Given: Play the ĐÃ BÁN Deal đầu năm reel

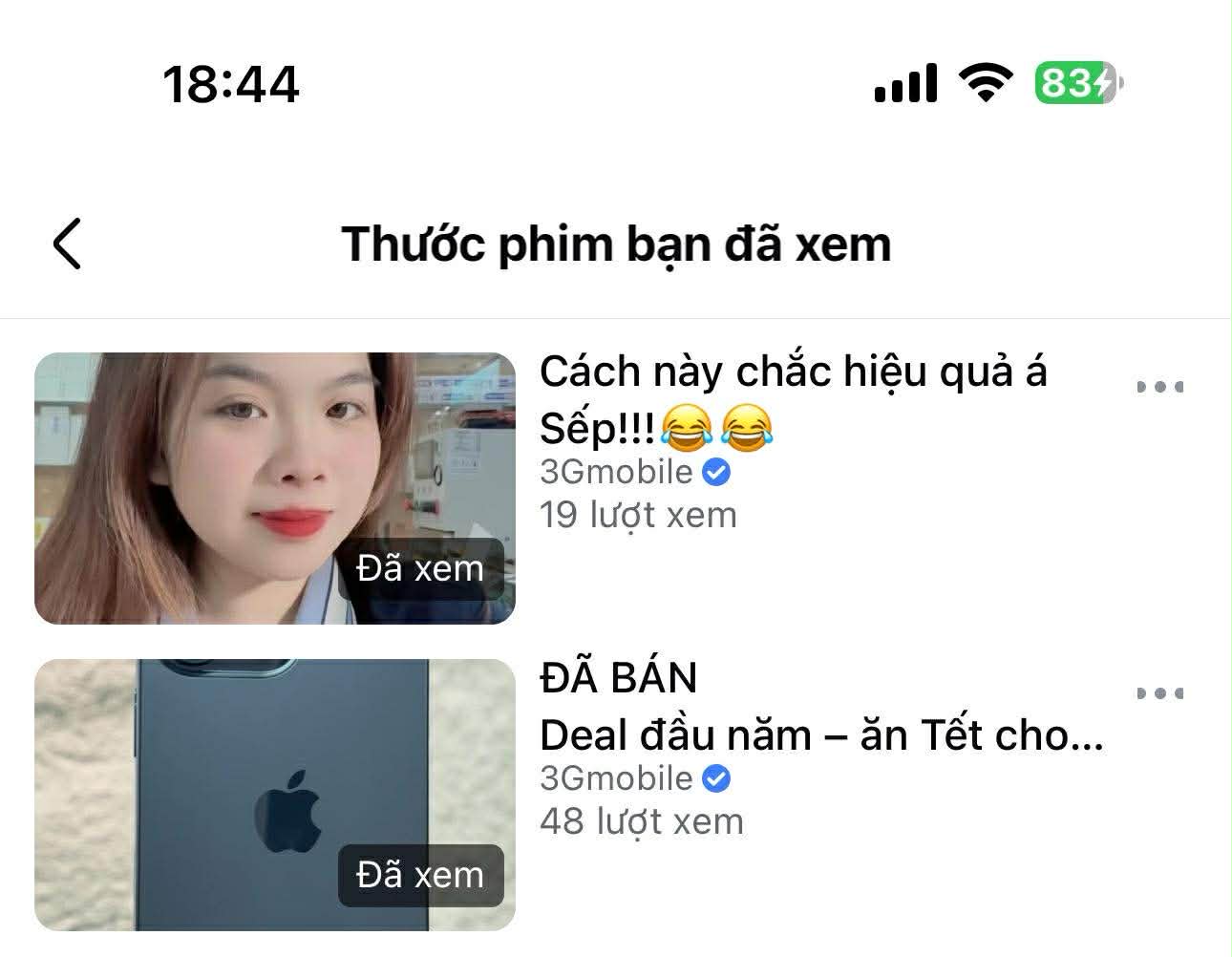Looking at the screenshot, I should pyautogui.click(x=274, y=794).
